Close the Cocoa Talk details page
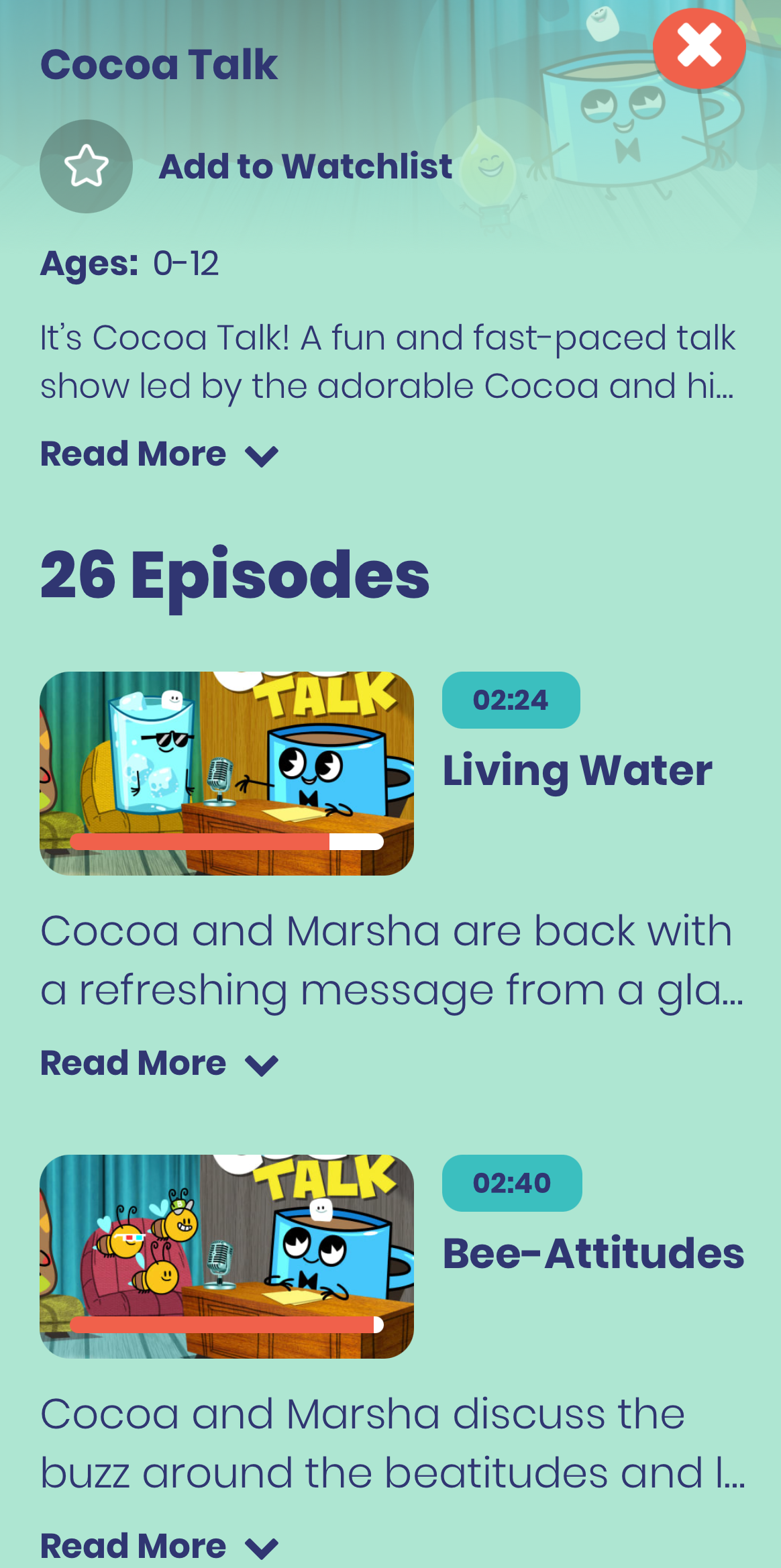Image resolution: width=781 pixels, height=1568 pixels. [x=699, y=48]
